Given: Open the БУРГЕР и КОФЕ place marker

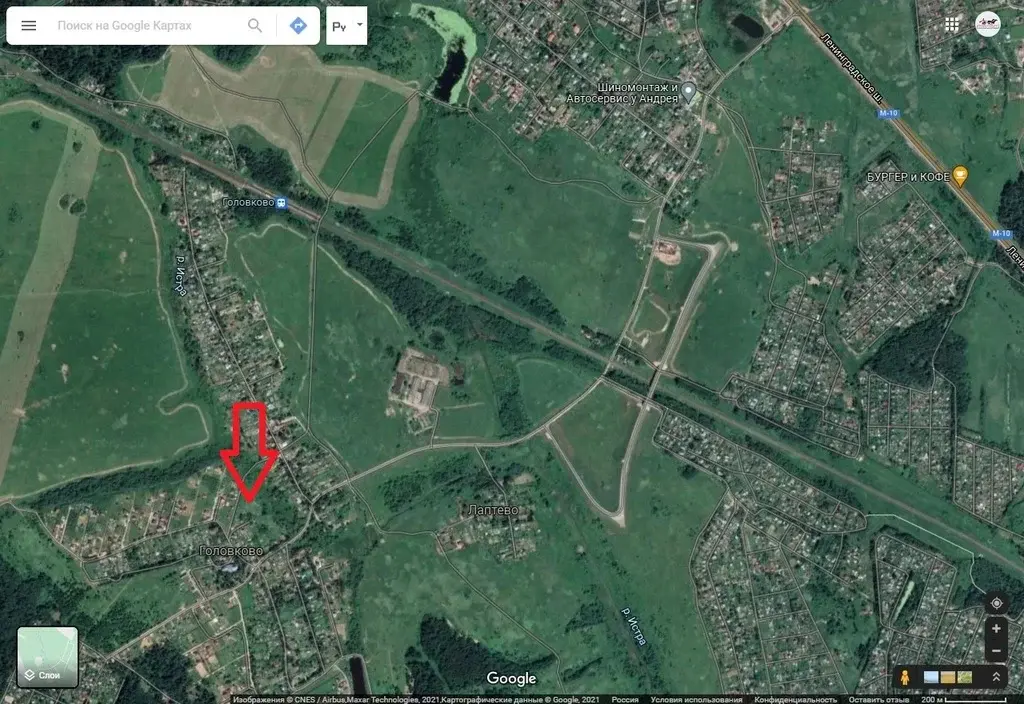Looking at the screenshot, I should point(961,176).
